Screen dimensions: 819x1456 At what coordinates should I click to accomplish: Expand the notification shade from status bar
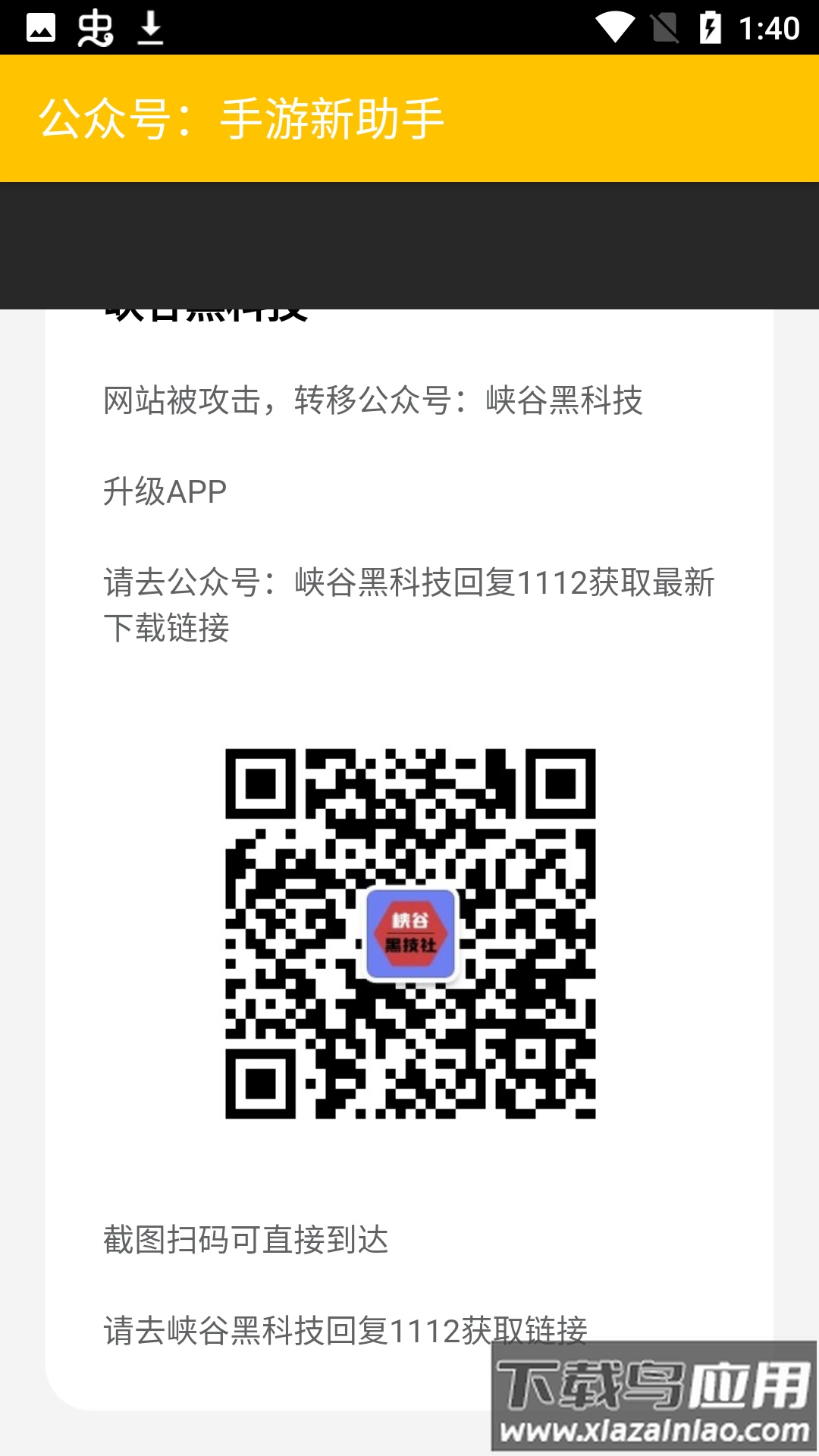pos(409,27)
